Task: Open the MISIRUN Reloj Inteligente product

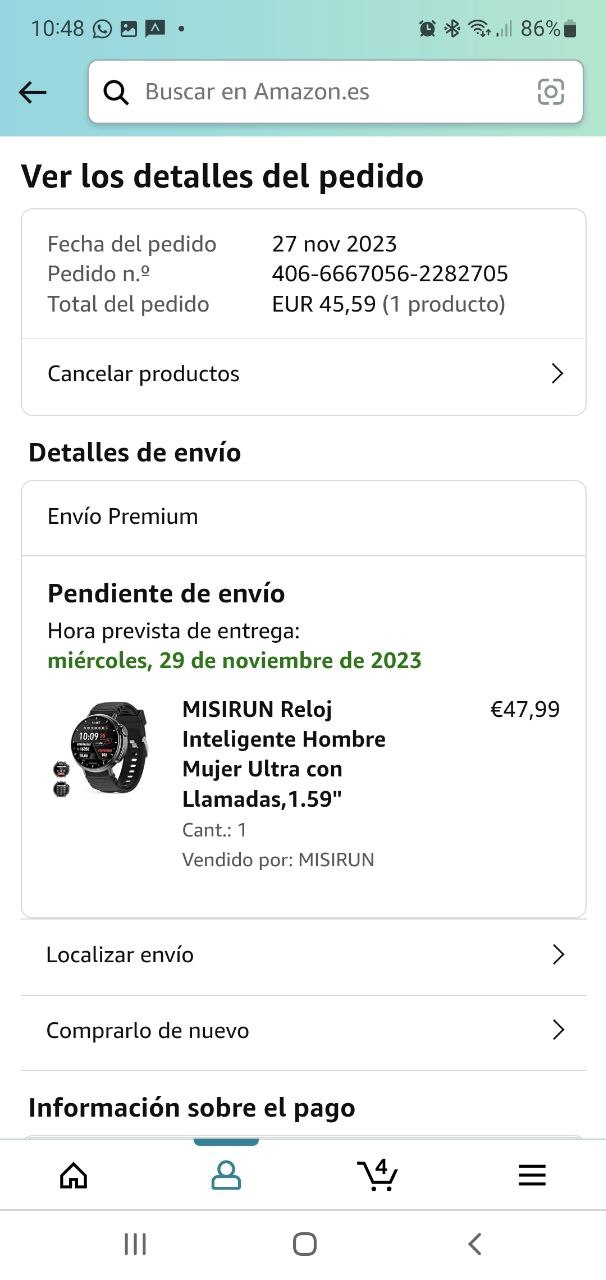Action: pos(283,754)
